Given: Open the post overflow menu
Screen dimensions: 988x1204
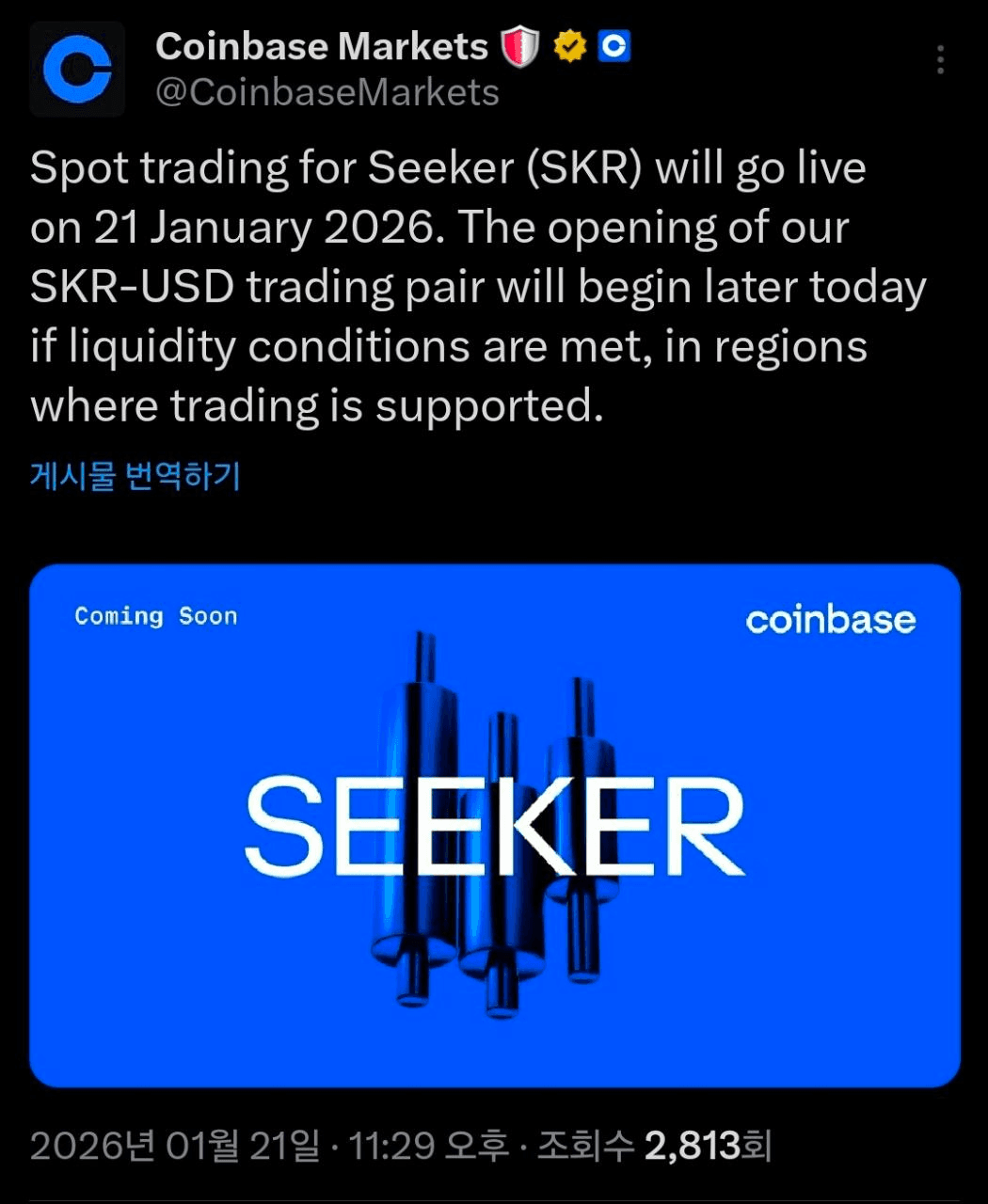Looking at the screenshot, I should [940, 60].
